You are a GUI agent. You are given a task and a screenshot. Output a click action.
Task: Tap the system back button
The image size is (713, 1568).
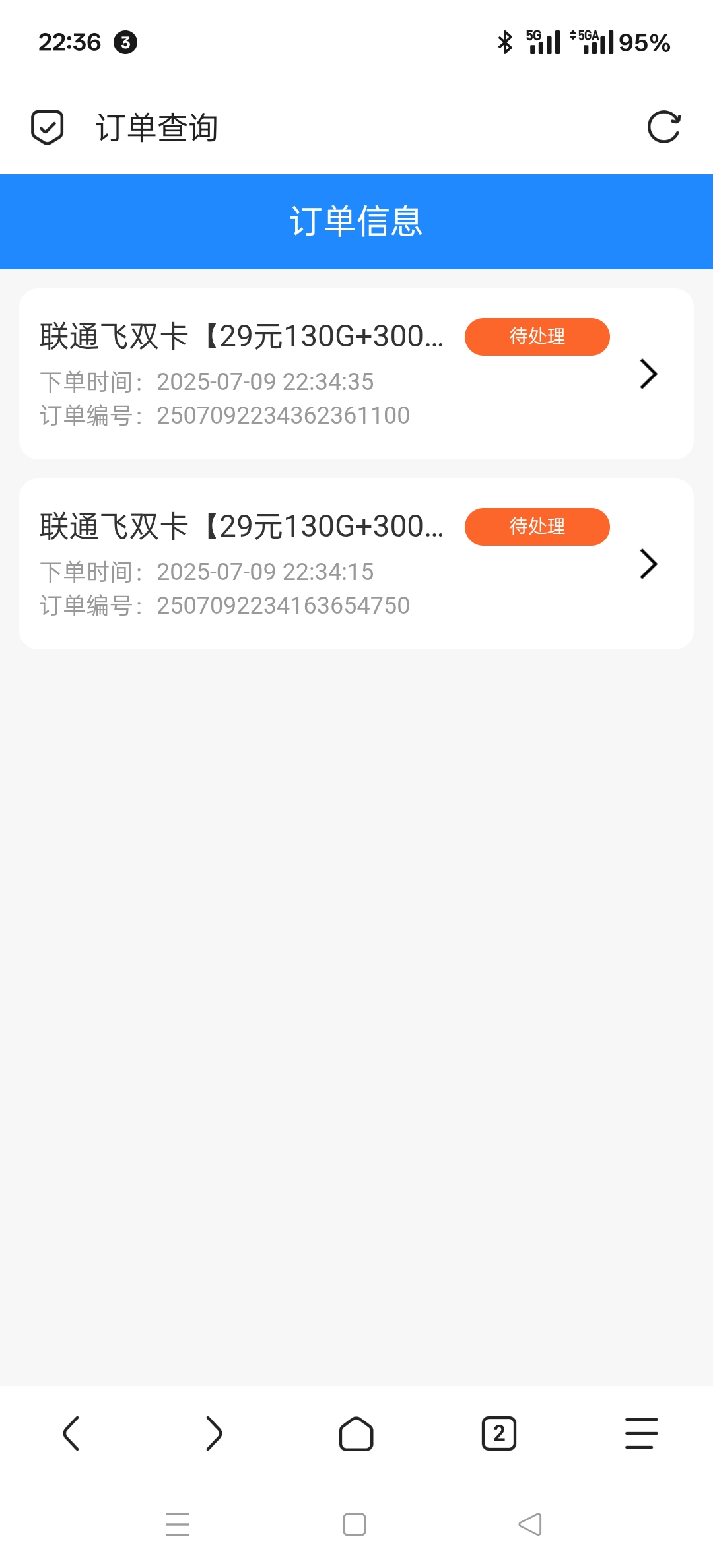[530, 1524]
